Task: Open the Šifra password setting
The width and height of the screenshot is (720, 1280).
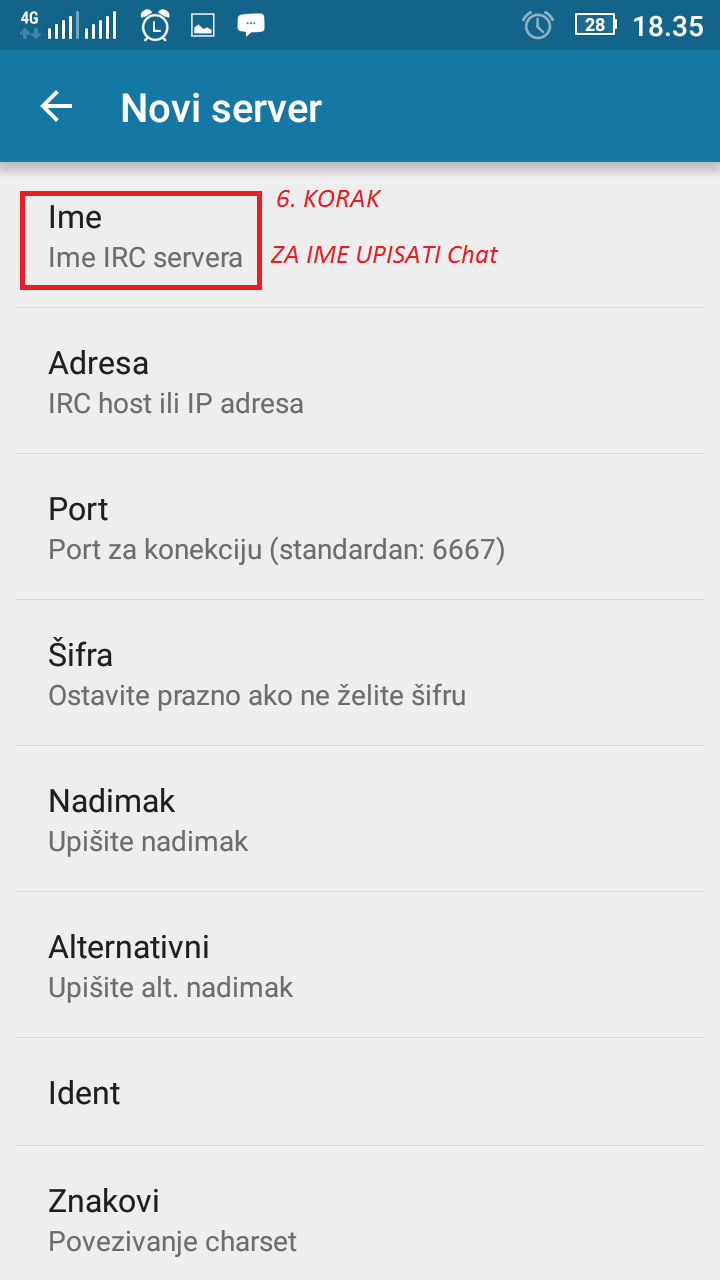Action: coord(360,673)
